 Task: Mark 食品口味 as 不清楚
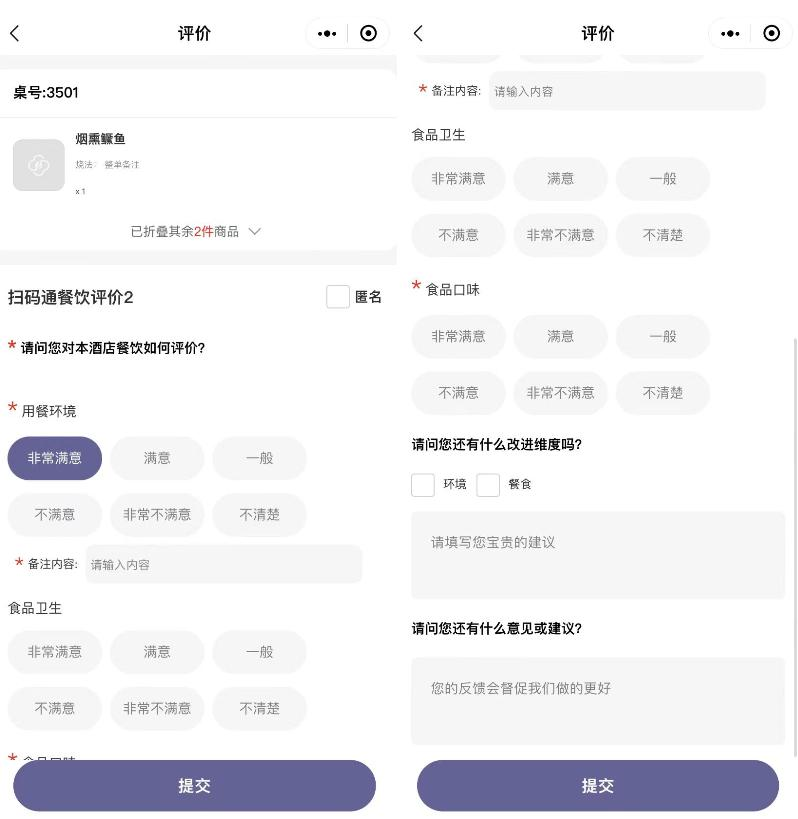[x=662, y=393]
